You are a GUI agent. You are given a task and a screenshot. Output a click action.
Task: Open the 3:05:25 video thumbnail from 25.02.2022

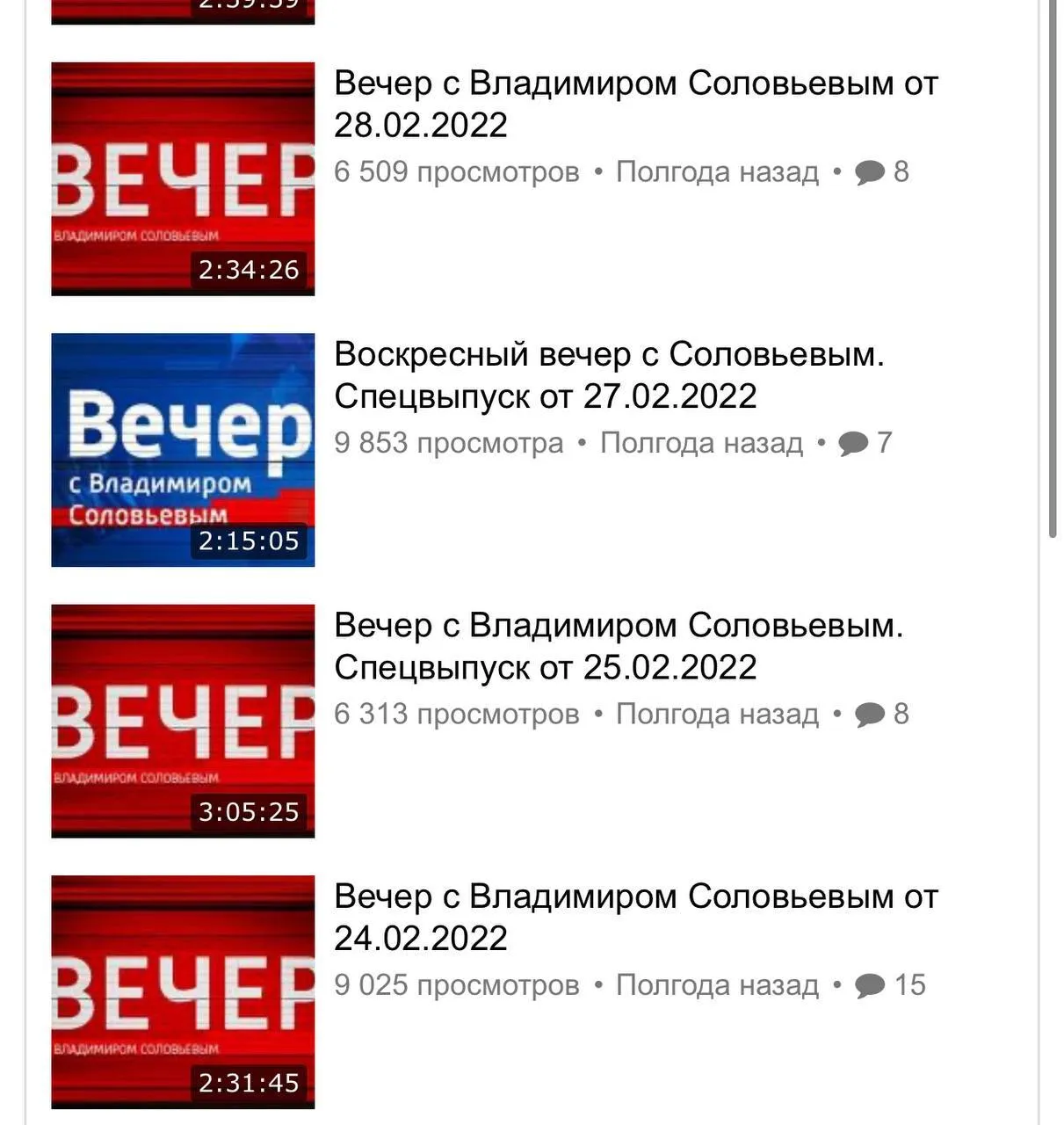183,721
